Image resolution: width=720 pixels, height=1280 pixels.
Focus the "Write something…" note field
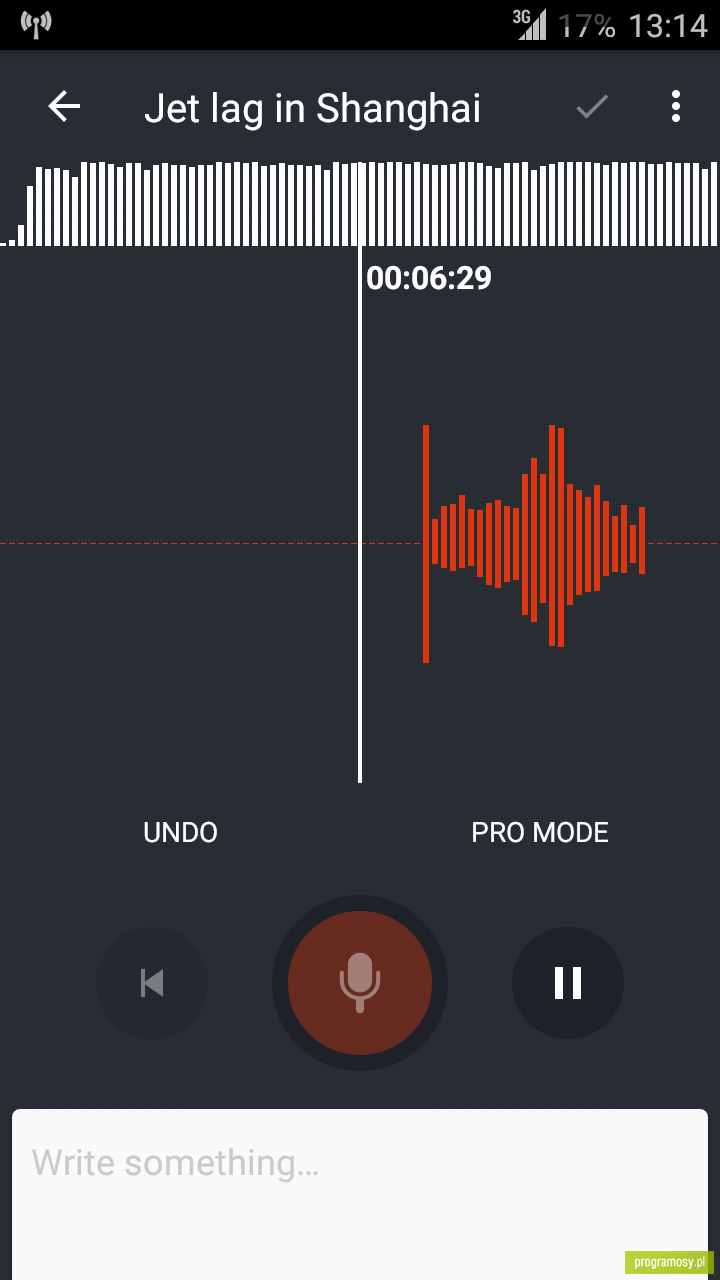(360, 1194)
